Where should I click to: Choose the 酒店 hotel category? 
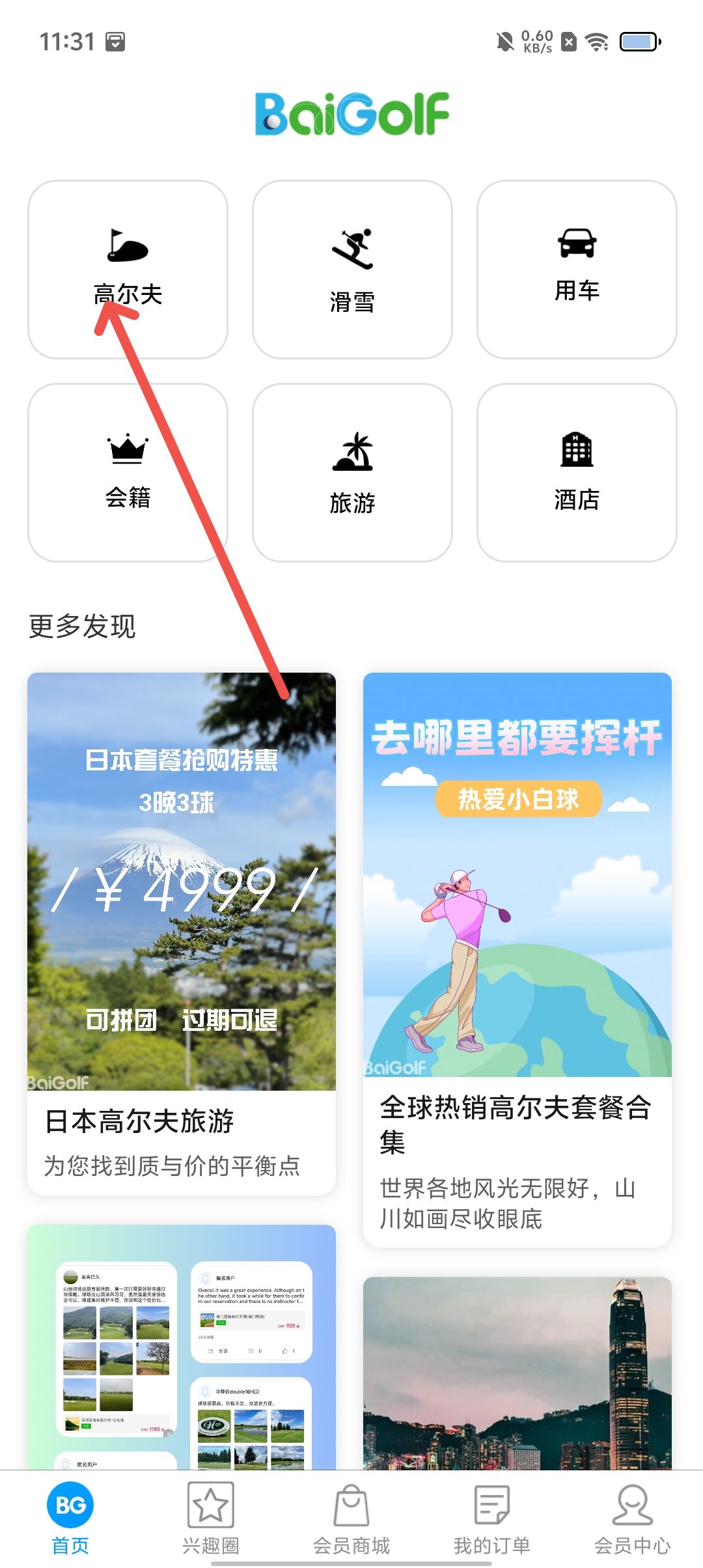(577, 472)
